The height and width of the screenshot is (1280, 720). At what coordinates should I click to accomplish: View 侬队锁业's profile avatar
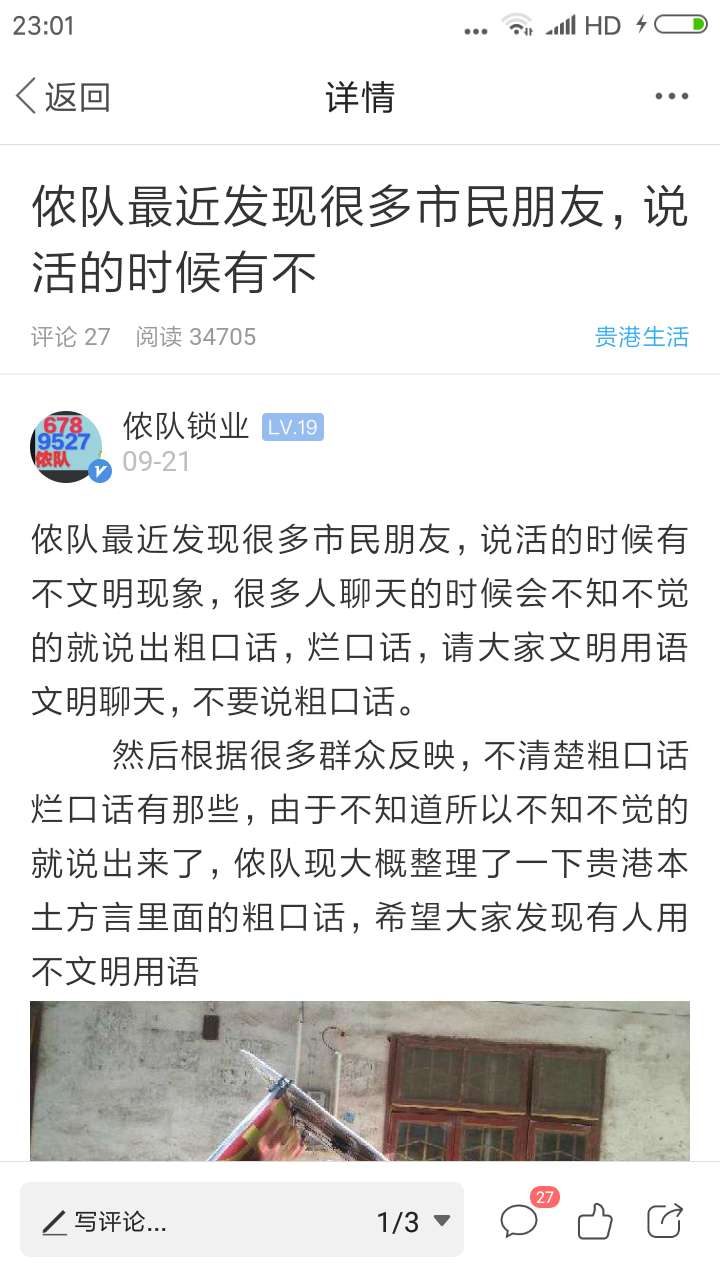click(67, 446)
